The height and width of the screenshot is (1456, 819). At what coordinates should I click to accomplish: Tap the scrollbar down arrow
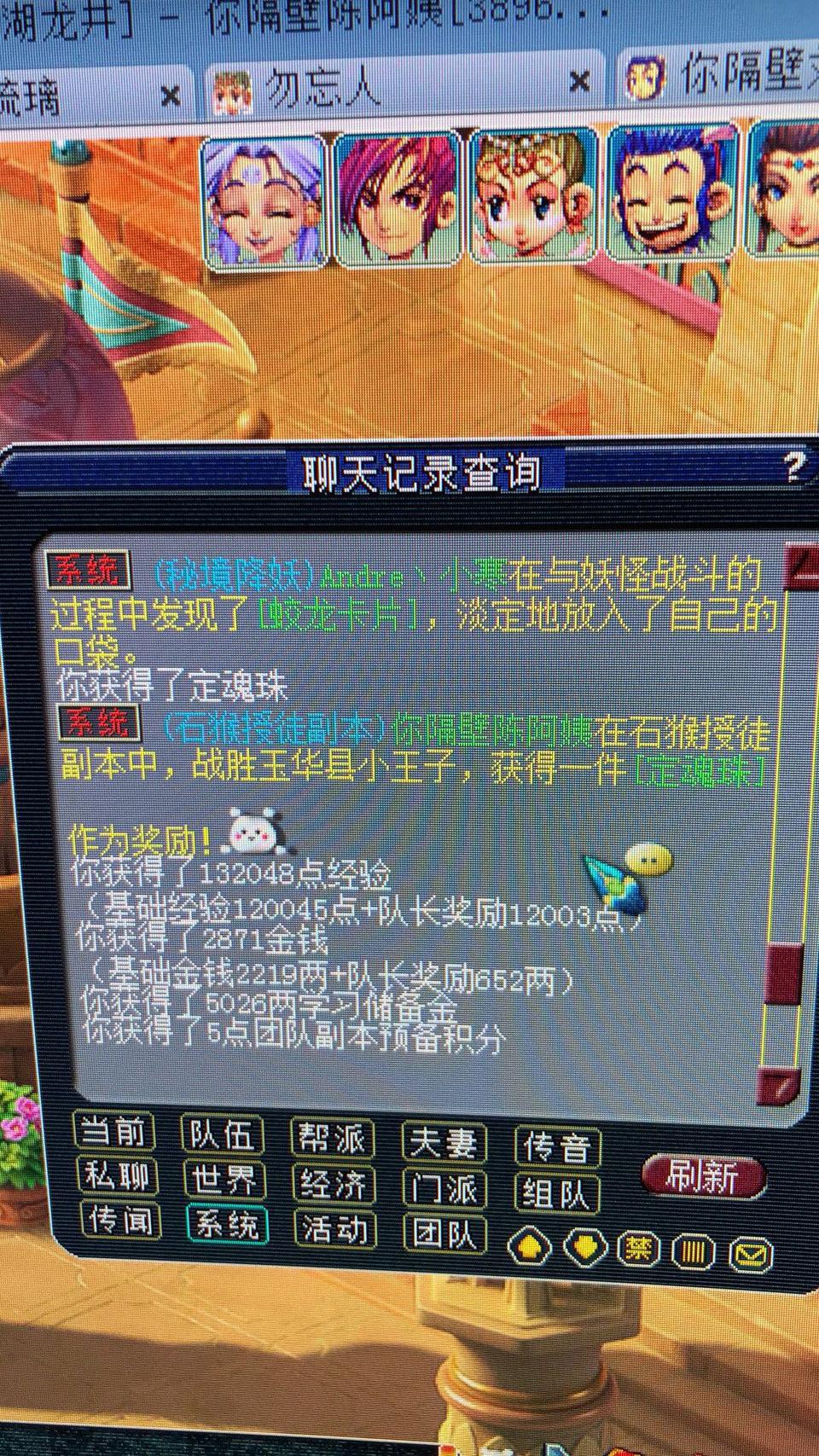point(781,1087)
